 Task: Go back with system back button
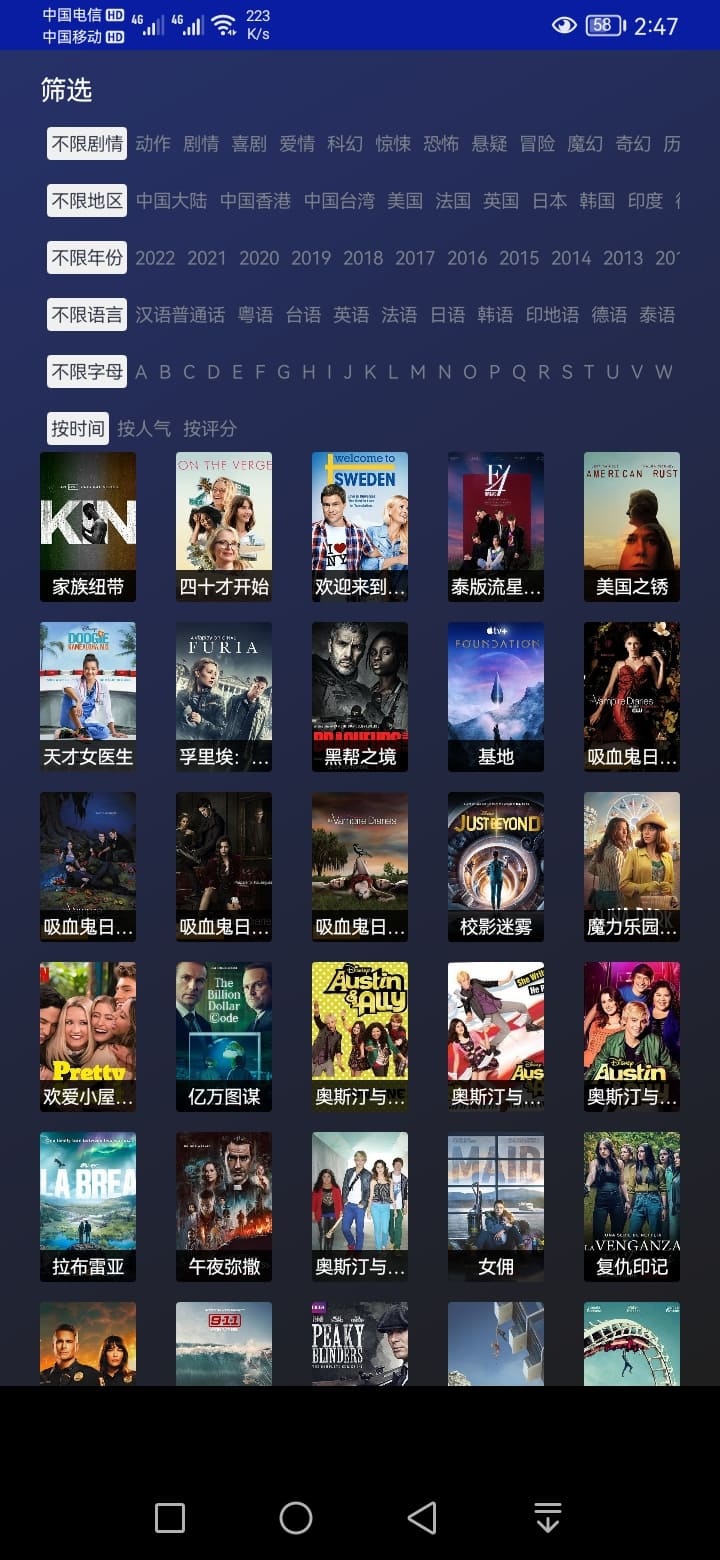click(x=422, y=1517)
